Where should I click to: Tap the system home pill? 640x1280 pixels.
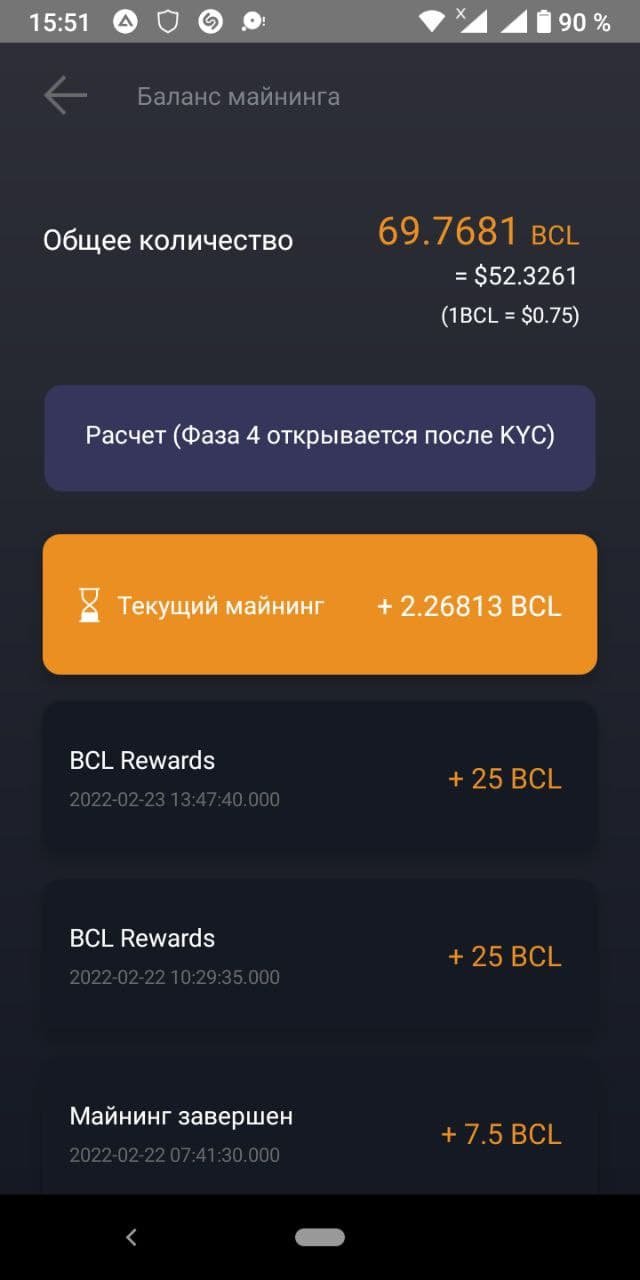tap(320, 1238)
